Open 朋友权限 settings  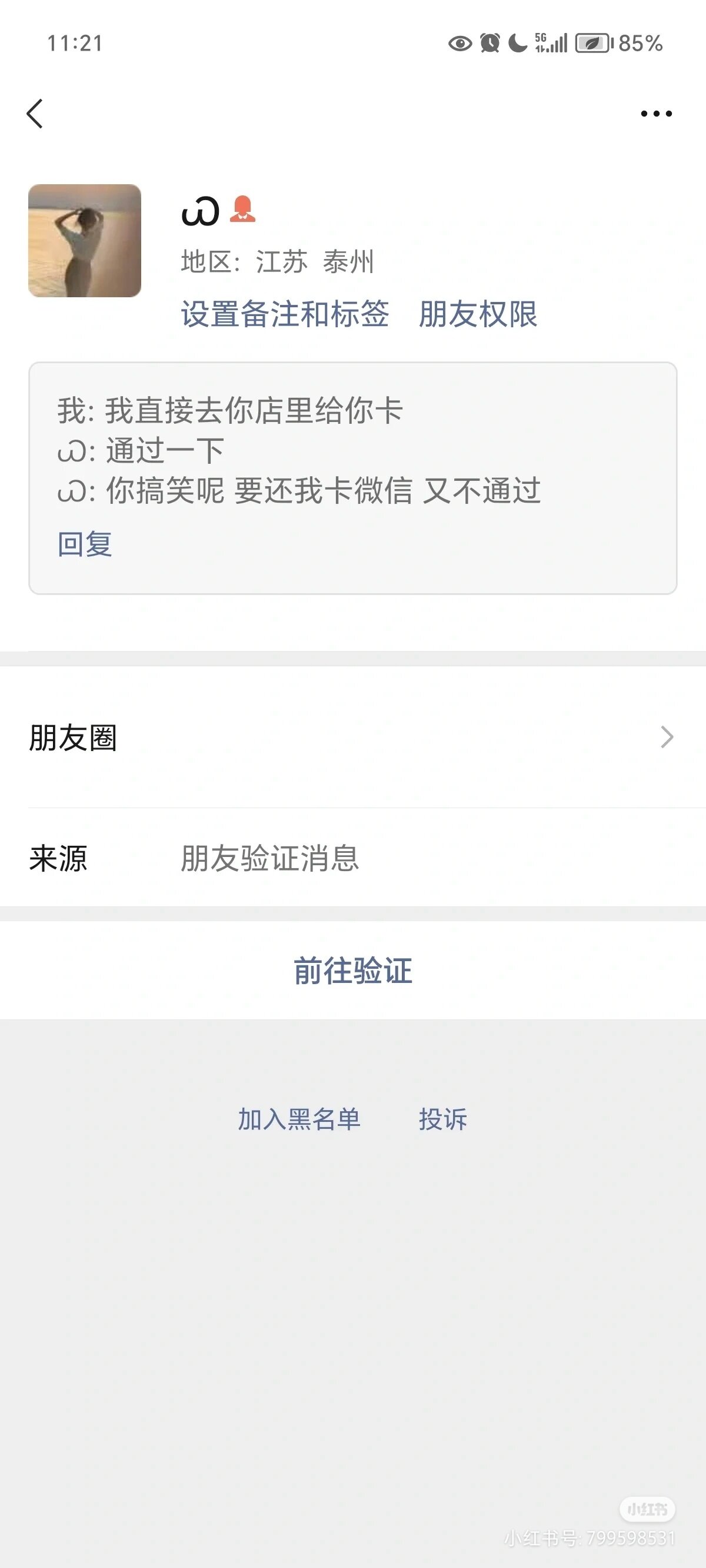coord(478,314)
